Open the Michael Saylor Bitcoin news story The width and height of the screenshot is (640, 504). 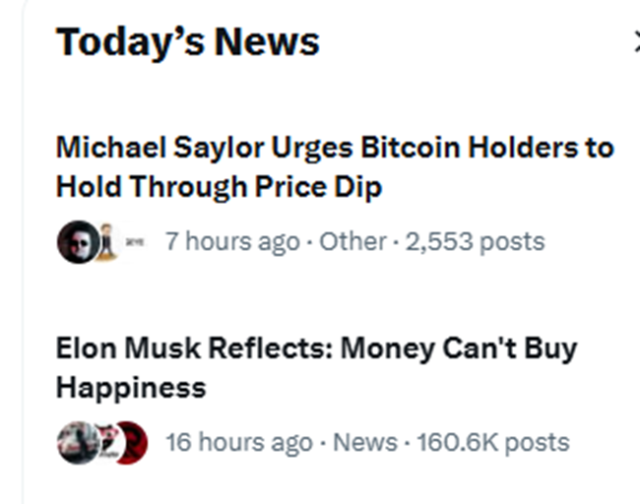tap(334, 167)
